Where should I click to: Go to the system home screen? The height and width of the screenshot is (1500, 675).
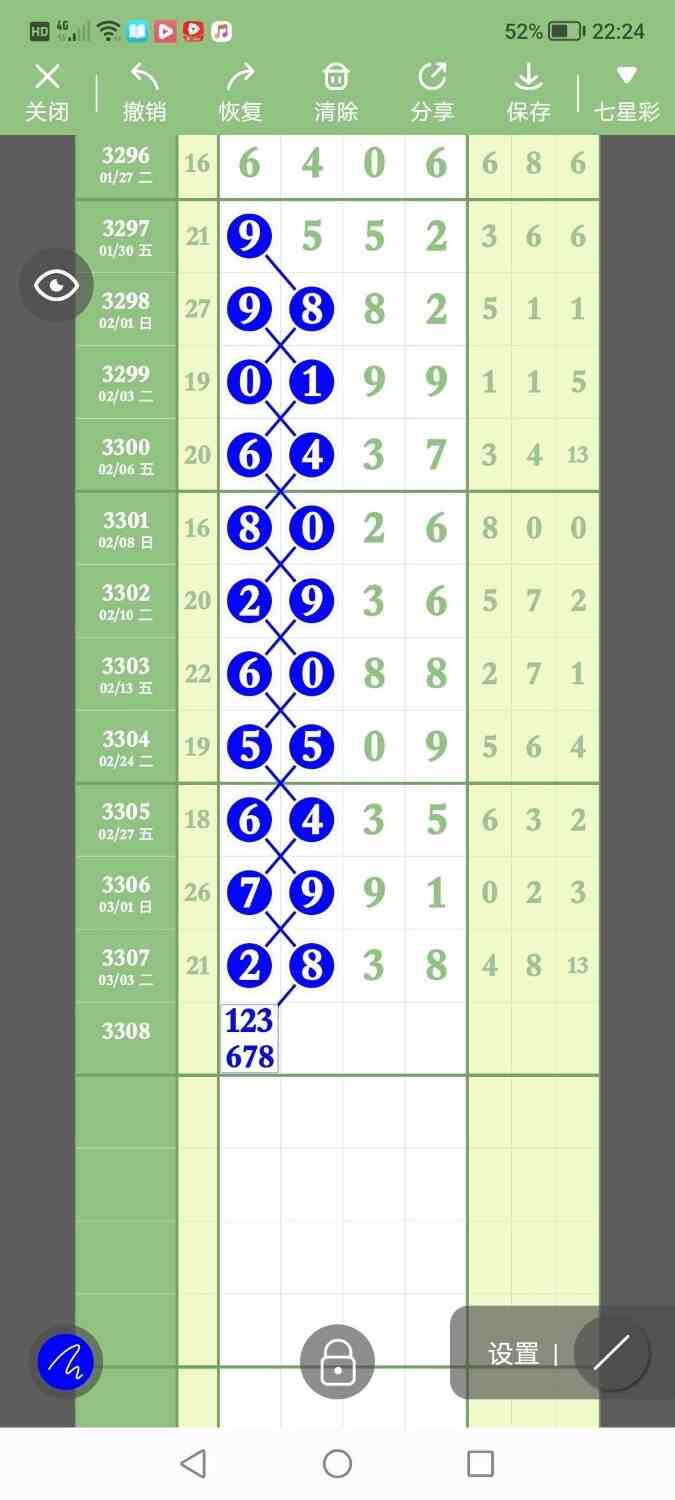(x=338, y=1464)
